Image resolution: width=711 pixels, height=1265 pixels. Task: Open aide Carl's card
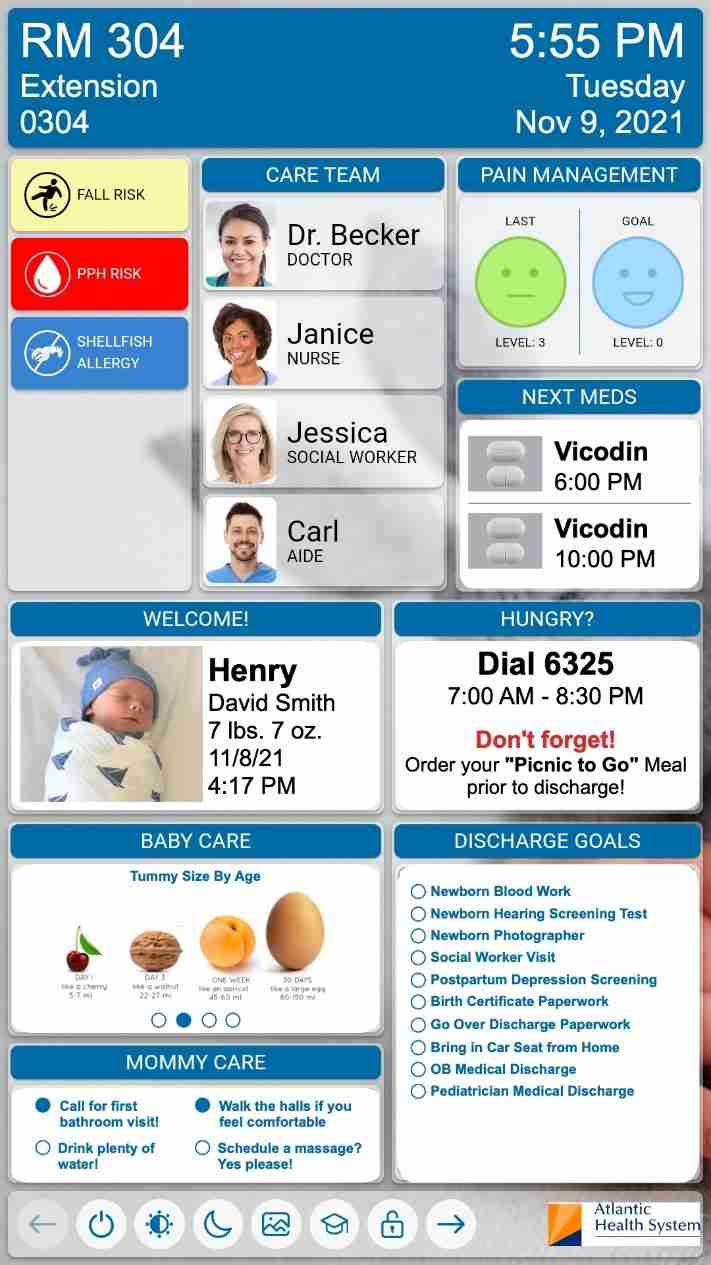[323, 541]
